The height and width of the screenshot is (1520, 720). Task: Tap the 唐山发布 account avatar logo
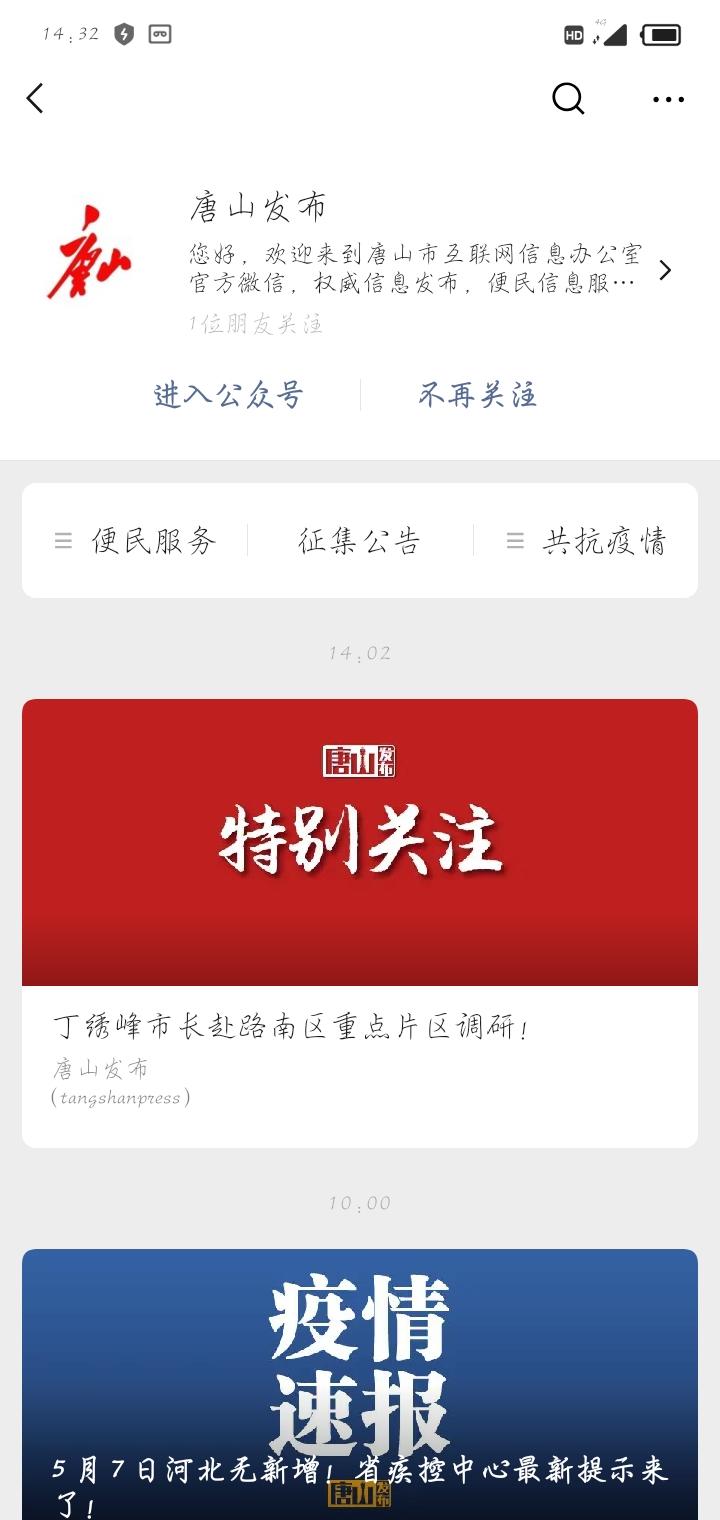click(x=97, y=258)
